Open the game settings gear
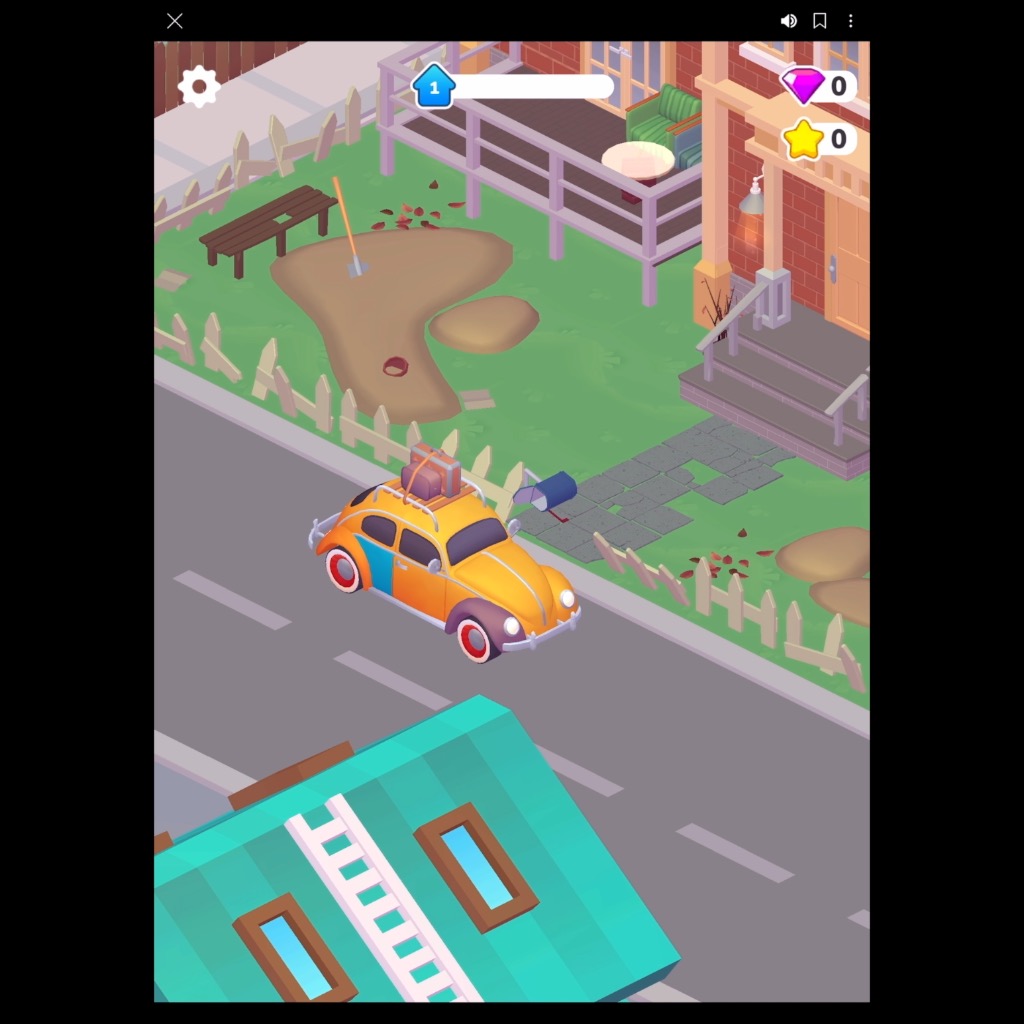The height and width of the screenshot is (1024, 1024). (x=199, y=87)
